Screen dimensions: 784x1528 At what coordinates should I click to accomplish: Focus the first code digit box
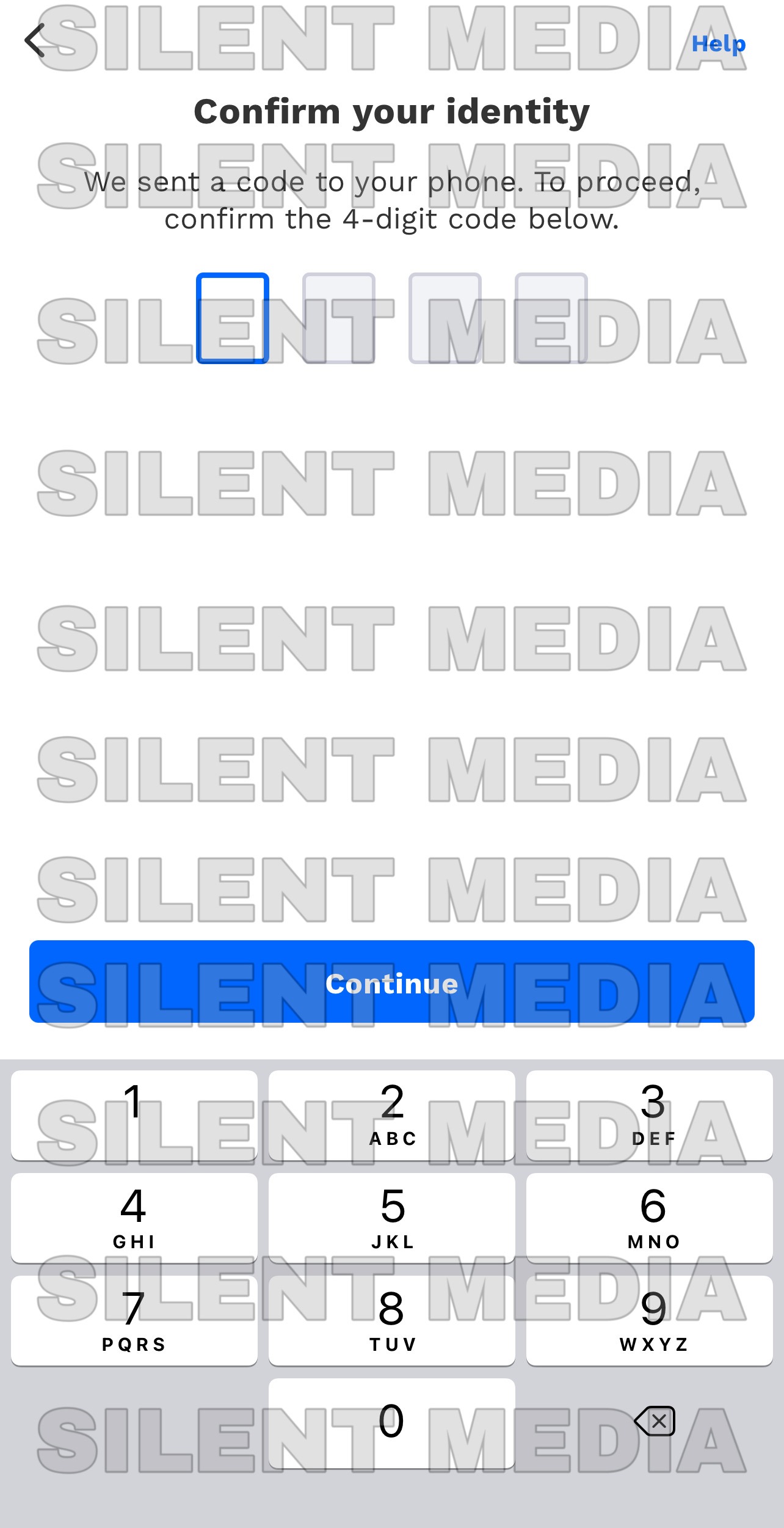233,318
